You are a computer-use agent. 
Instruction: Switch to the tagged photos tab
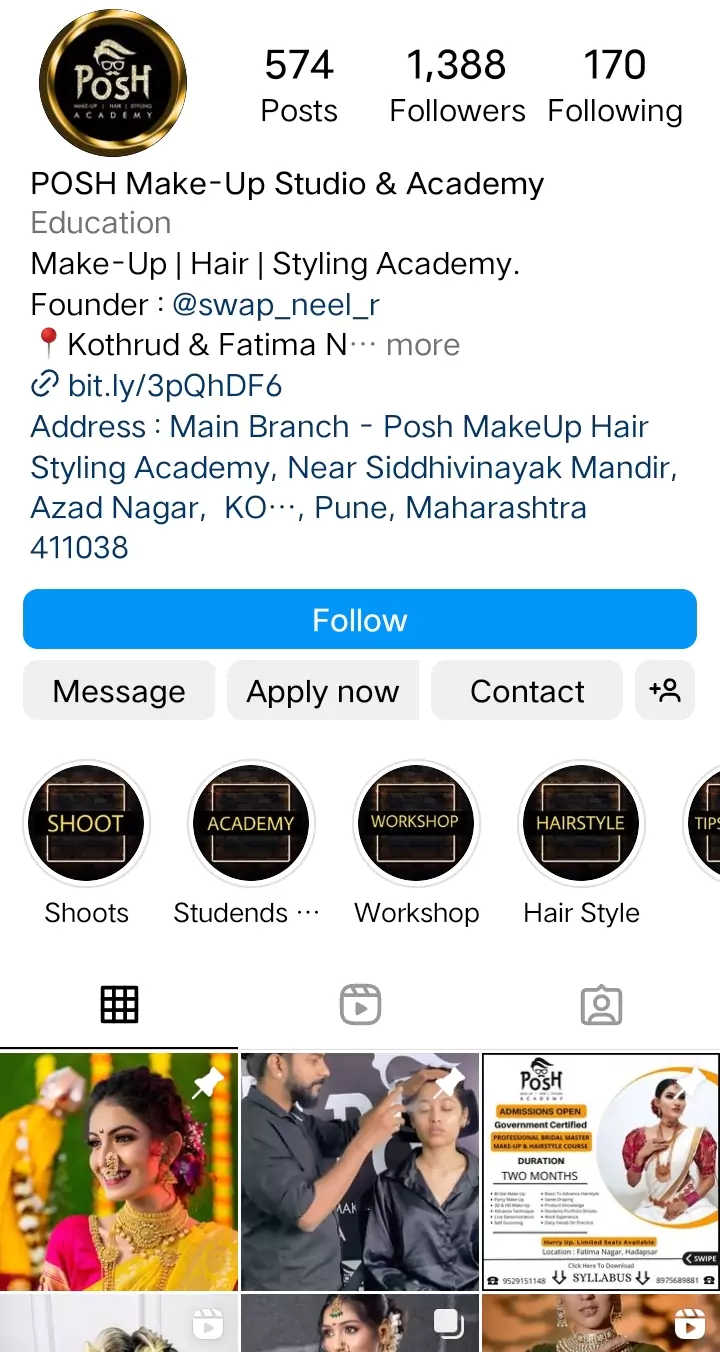(x=601, y=1004)
